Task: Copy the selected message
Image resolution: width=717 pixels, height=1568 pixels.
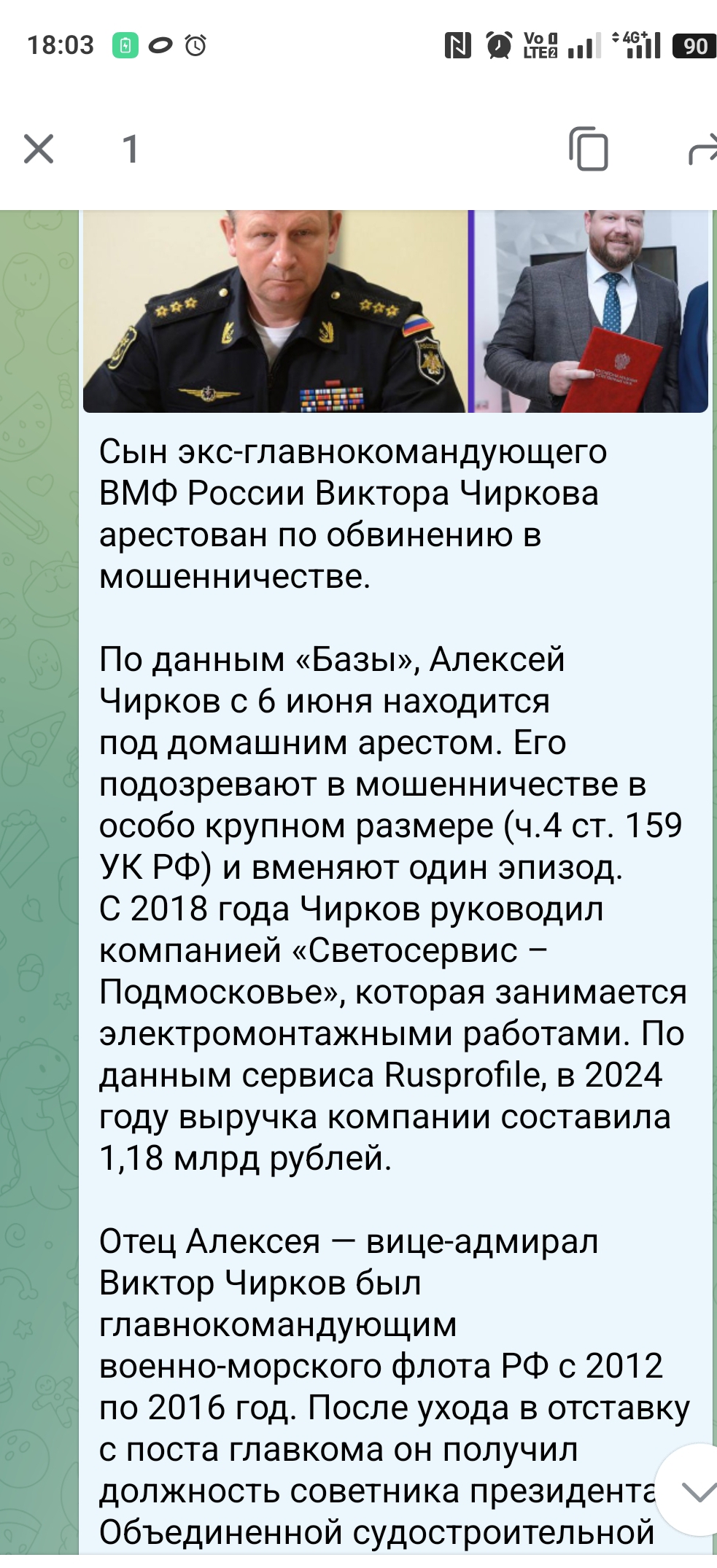Action: point(588,150)
